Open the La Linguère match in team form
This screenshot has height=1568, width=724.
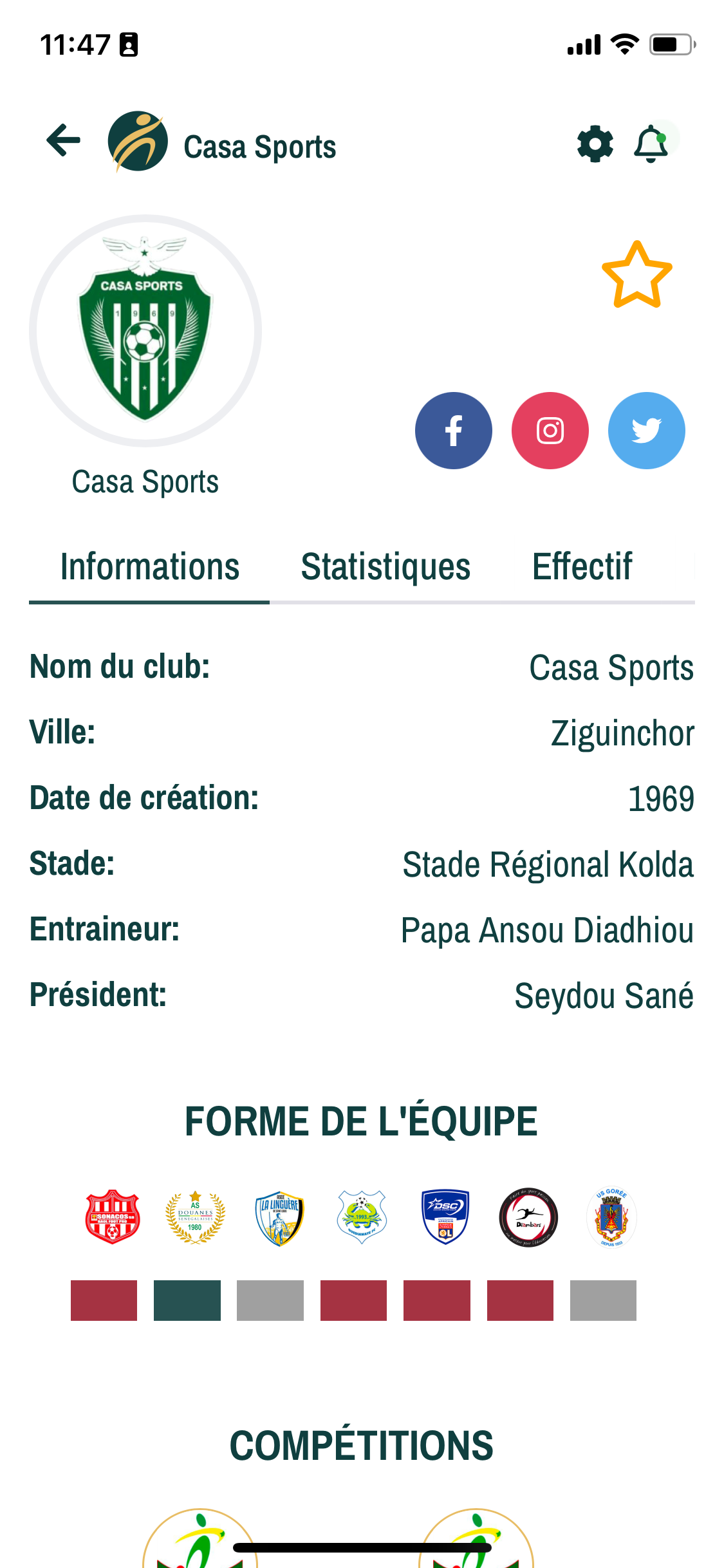279,1217
